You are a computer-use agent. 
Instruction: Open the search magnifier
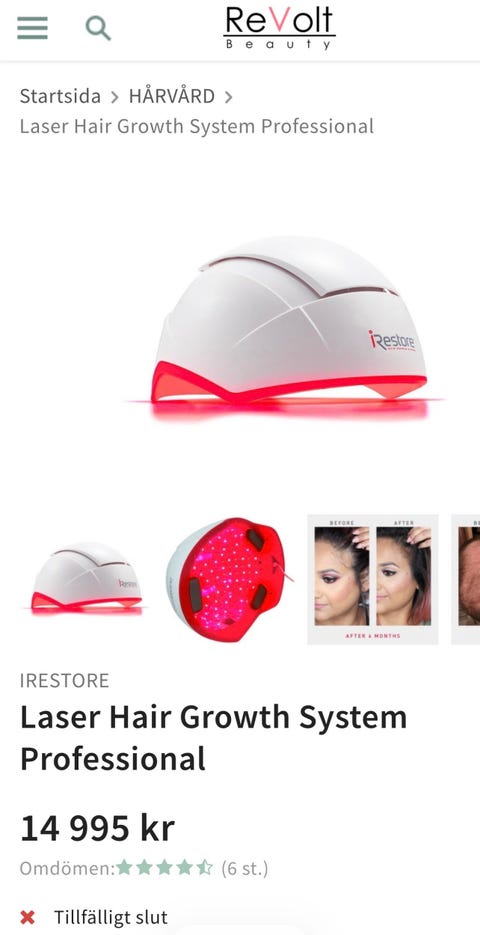pyautogui.click(x=98, y=28)
